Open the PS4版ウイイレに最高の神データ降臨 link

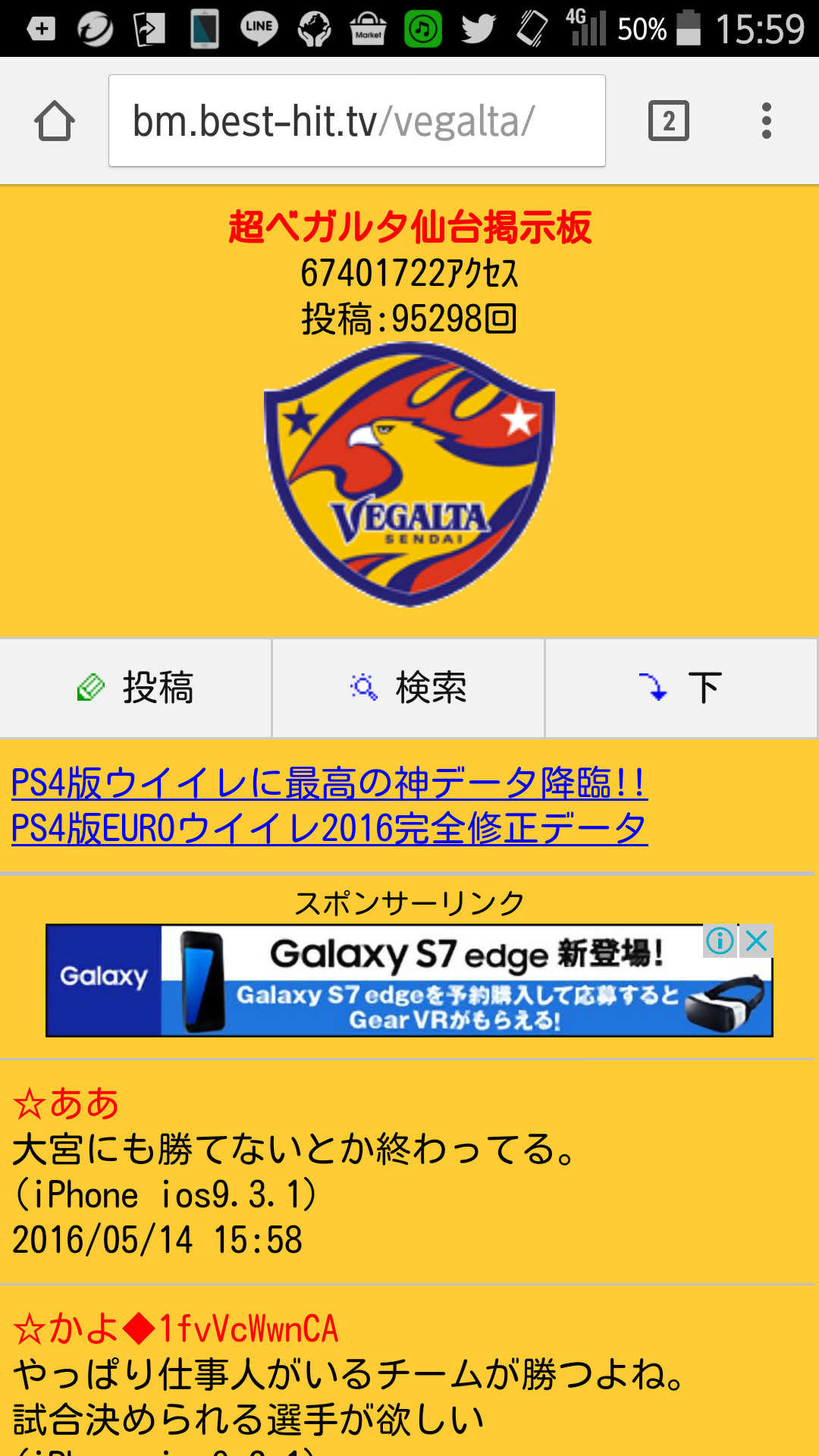tap(329, 783)
